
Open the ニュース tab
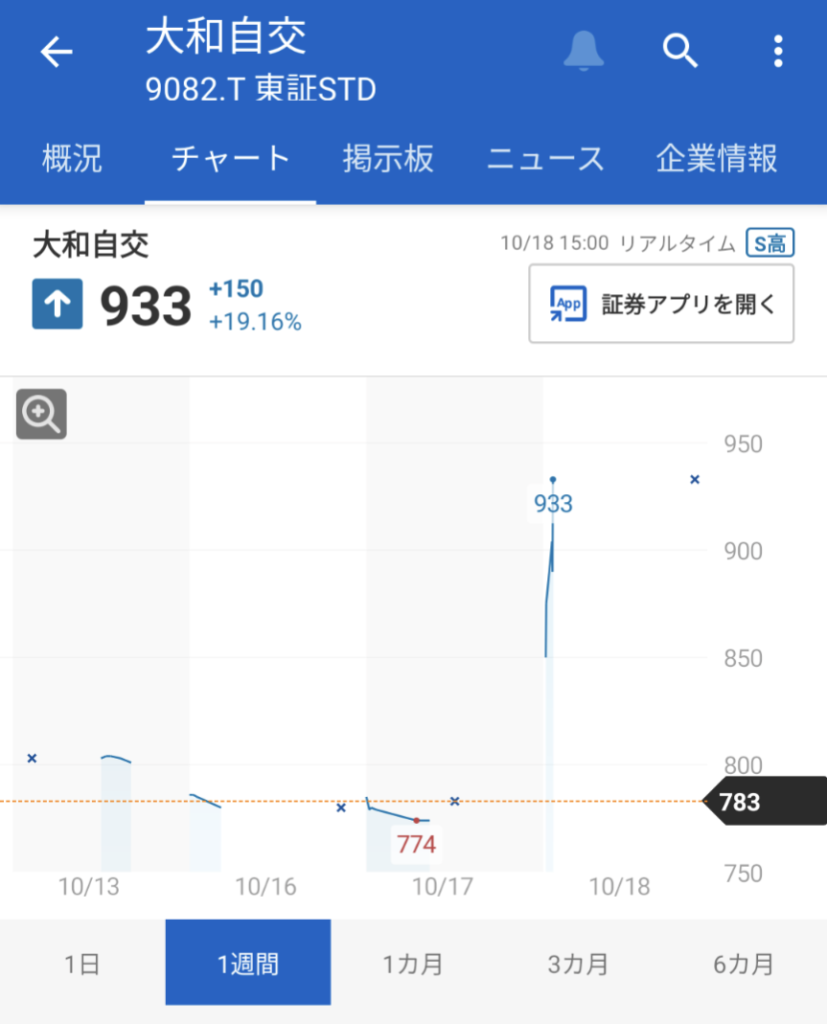545,159
